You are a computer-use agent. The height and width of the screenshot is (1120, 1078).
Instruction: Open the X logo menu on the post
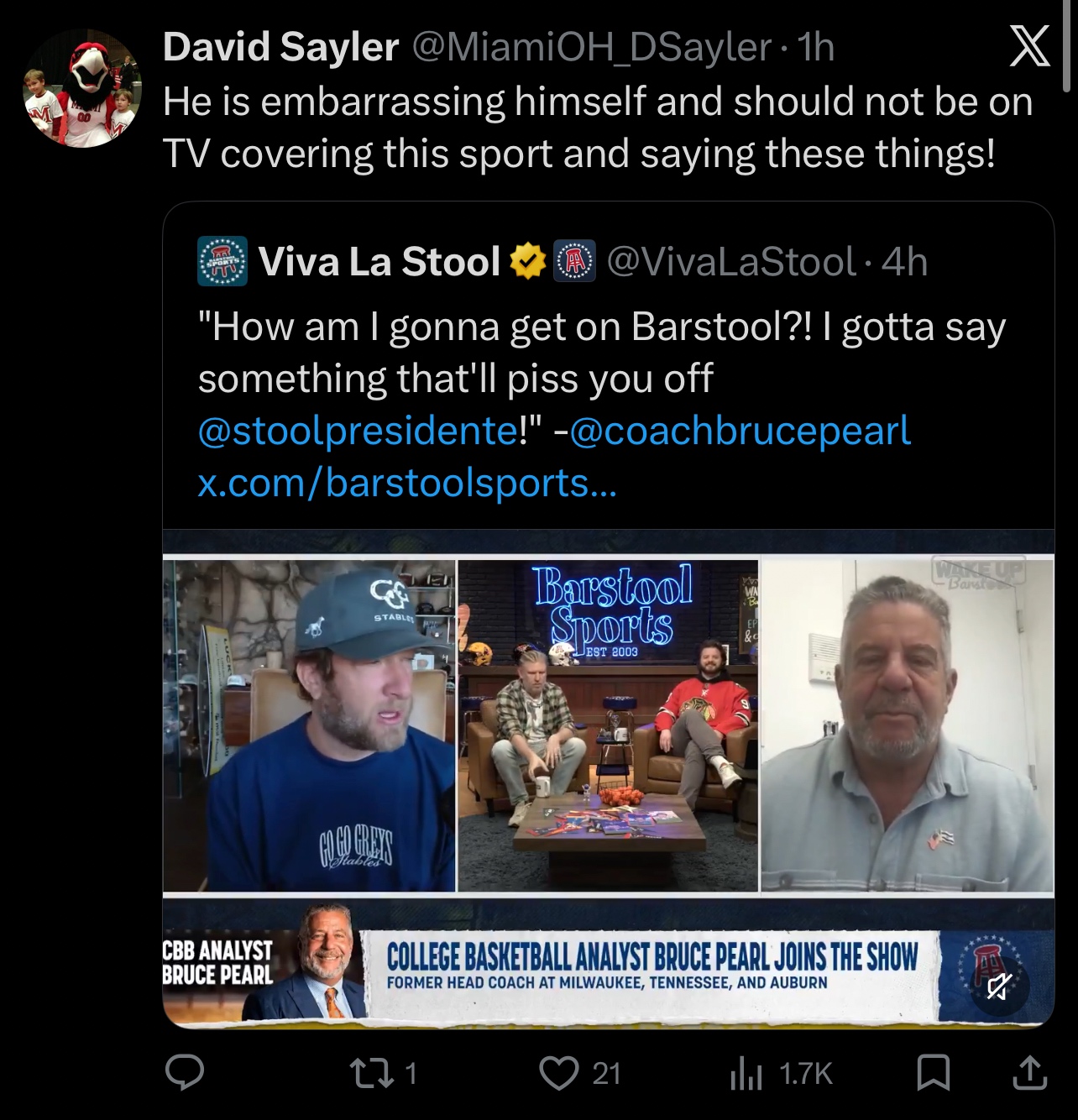[x=1028, y=46]
